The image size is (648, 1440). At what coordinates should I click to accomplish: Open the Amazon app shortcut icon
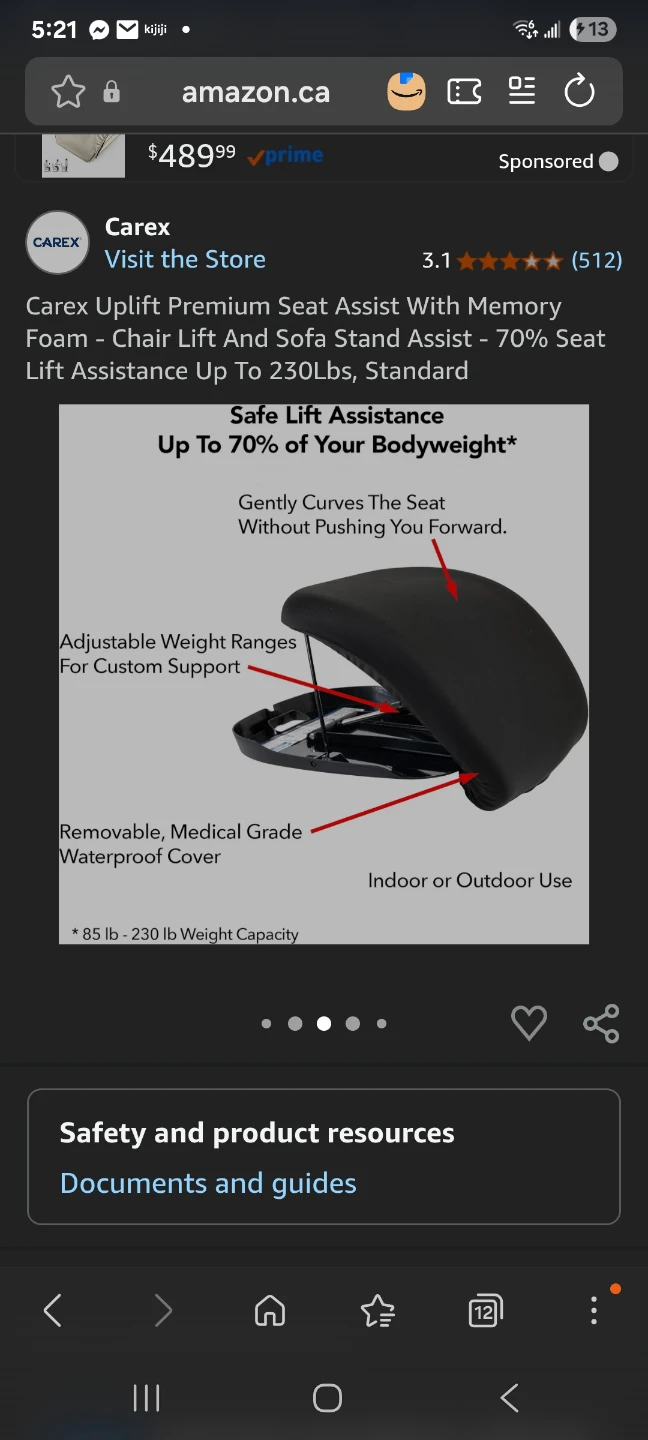pos(406,91)
